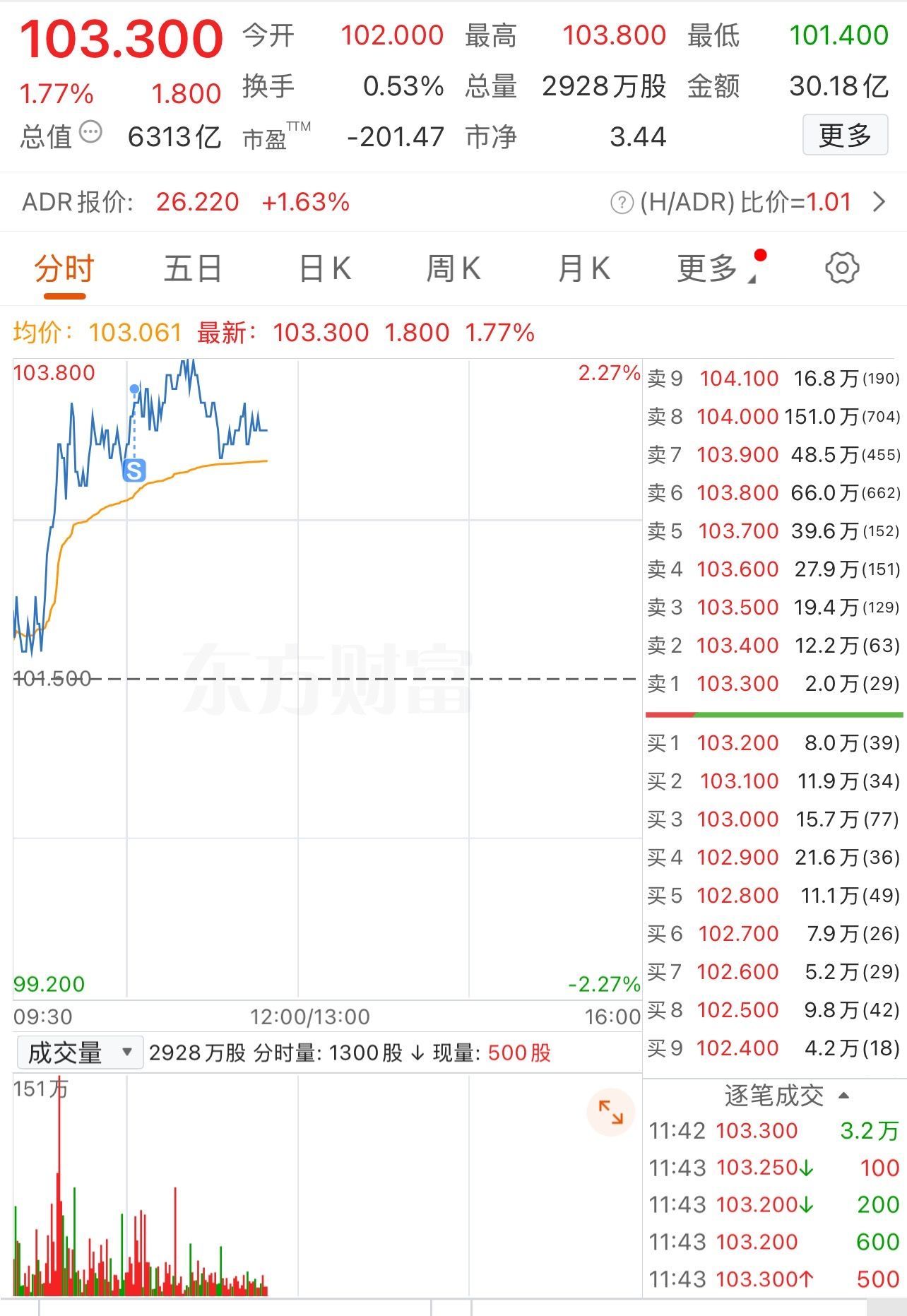Expand the chart to full screen
Image resolution: width=907 pixels, height=1316 pixels.
[x=610, y=1112]
